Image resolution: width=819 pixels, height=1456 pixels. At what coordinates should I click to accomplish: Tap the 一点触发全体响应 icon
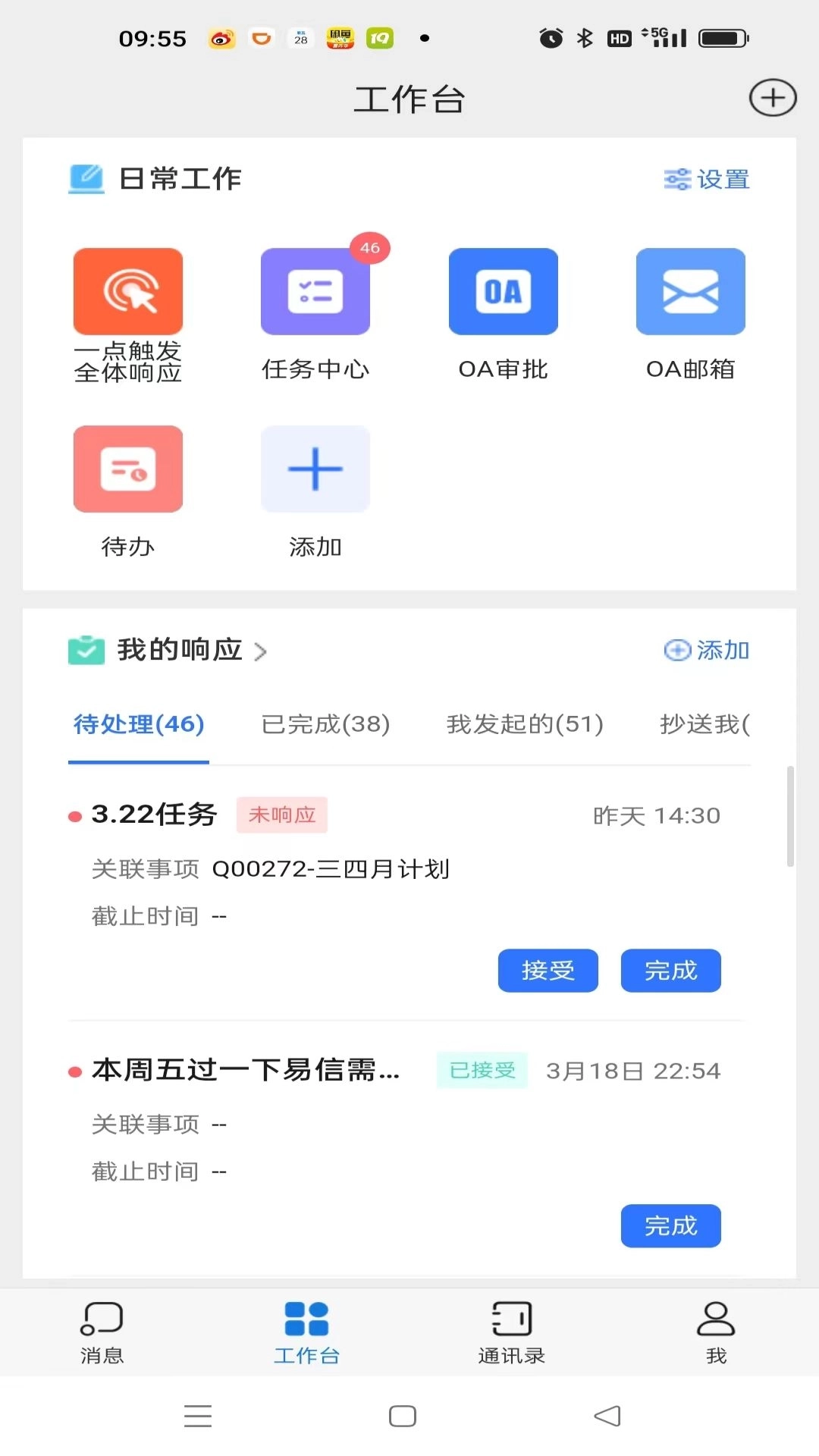127,292
